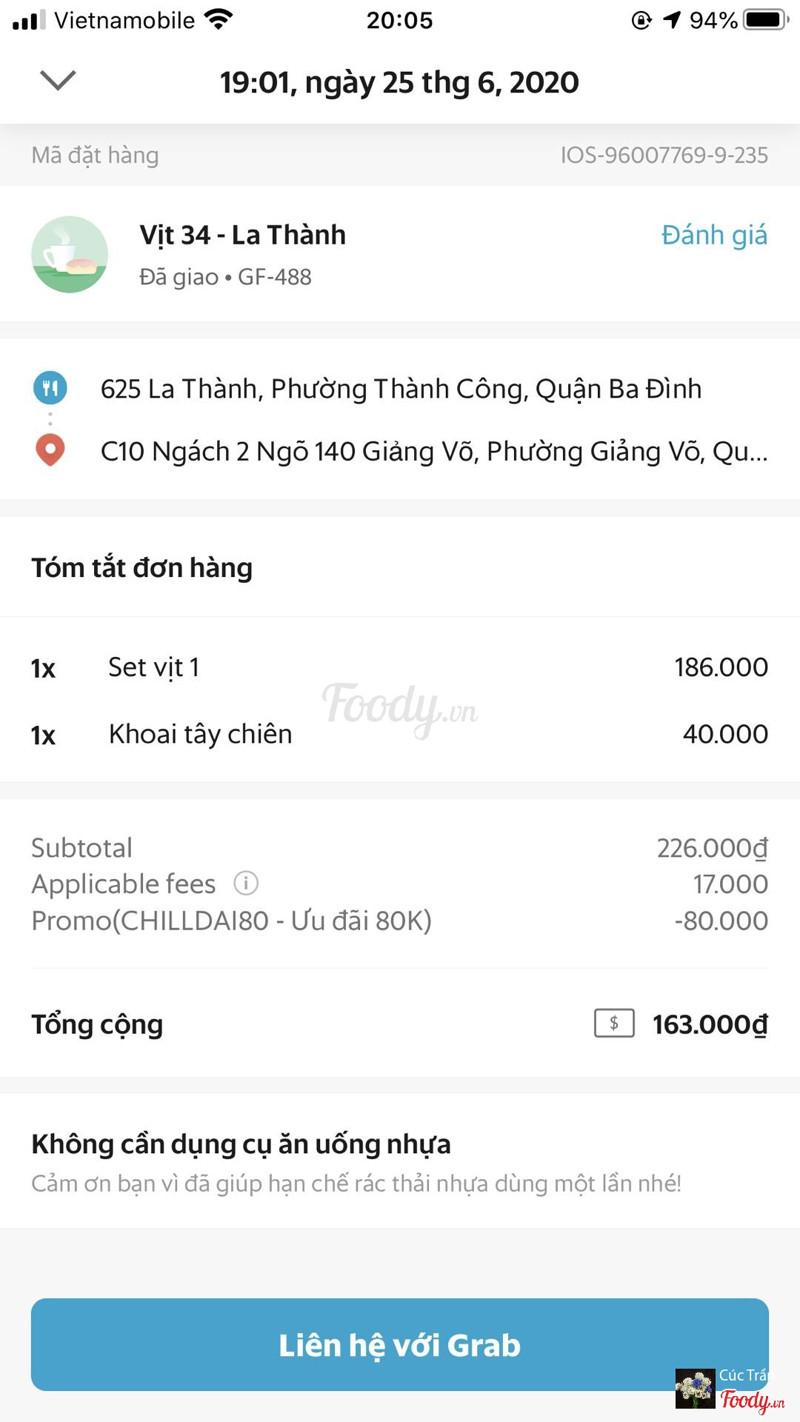Viewport: 800px width, 1422px height.
Task: Tap Đánh giá to rate the order
Action: coord(714,235)
